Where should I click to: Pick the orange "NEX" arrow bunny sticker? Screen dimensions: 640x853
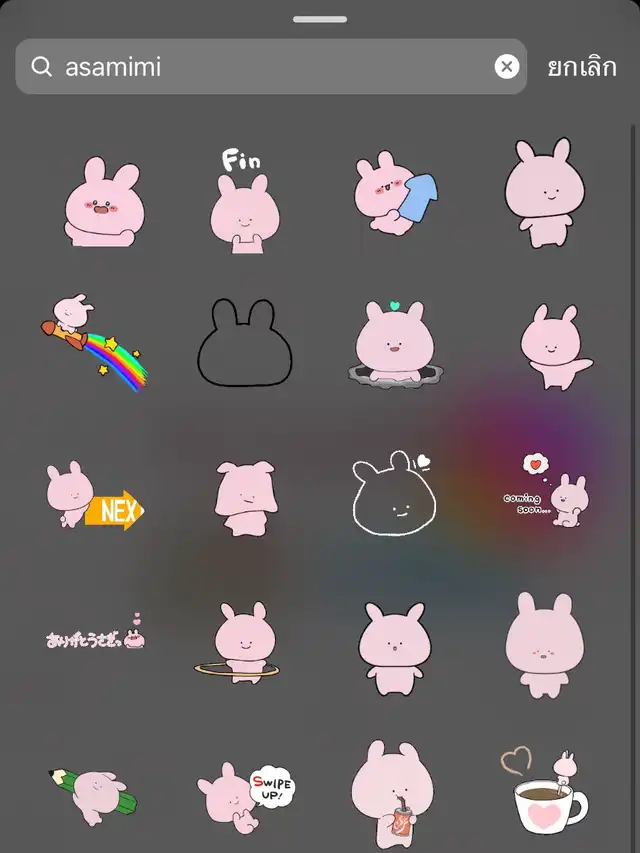94,497
